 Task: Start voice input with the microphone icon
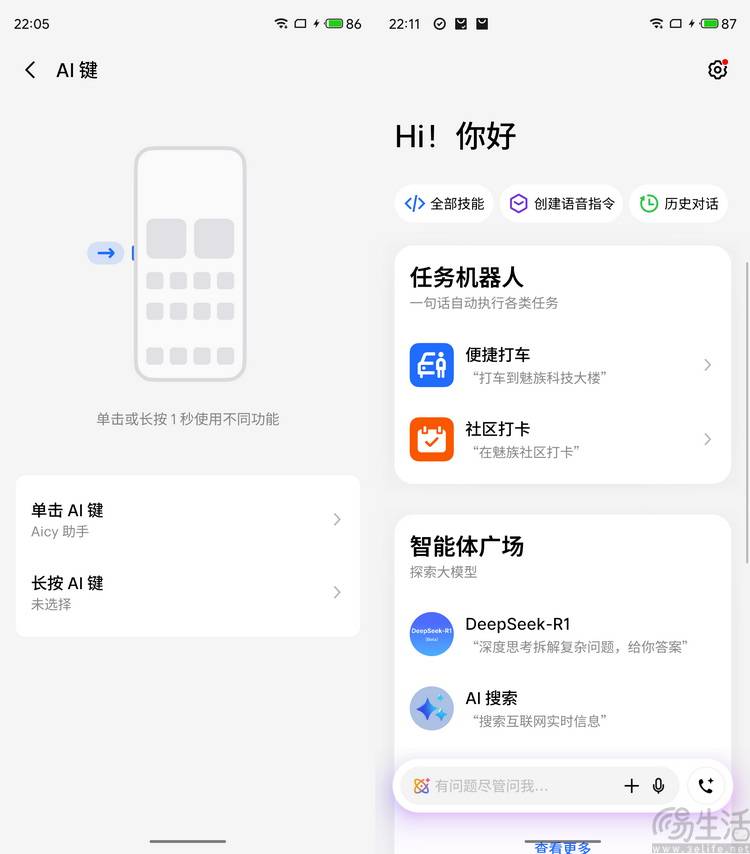pyautogui.click(x=659, y=786)
